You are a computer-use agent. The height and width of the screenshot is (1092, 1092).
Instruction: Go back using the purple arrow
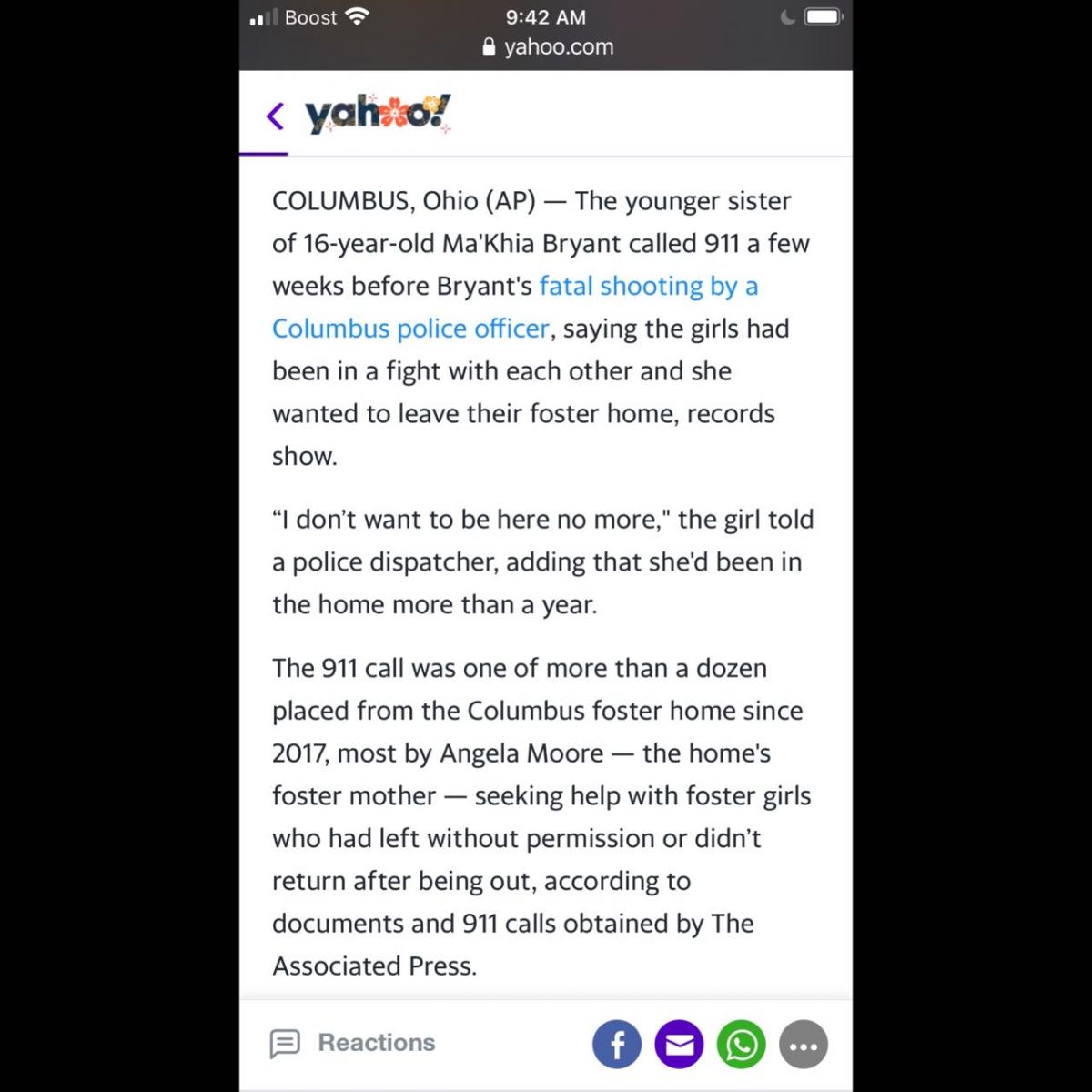[275, 116]
